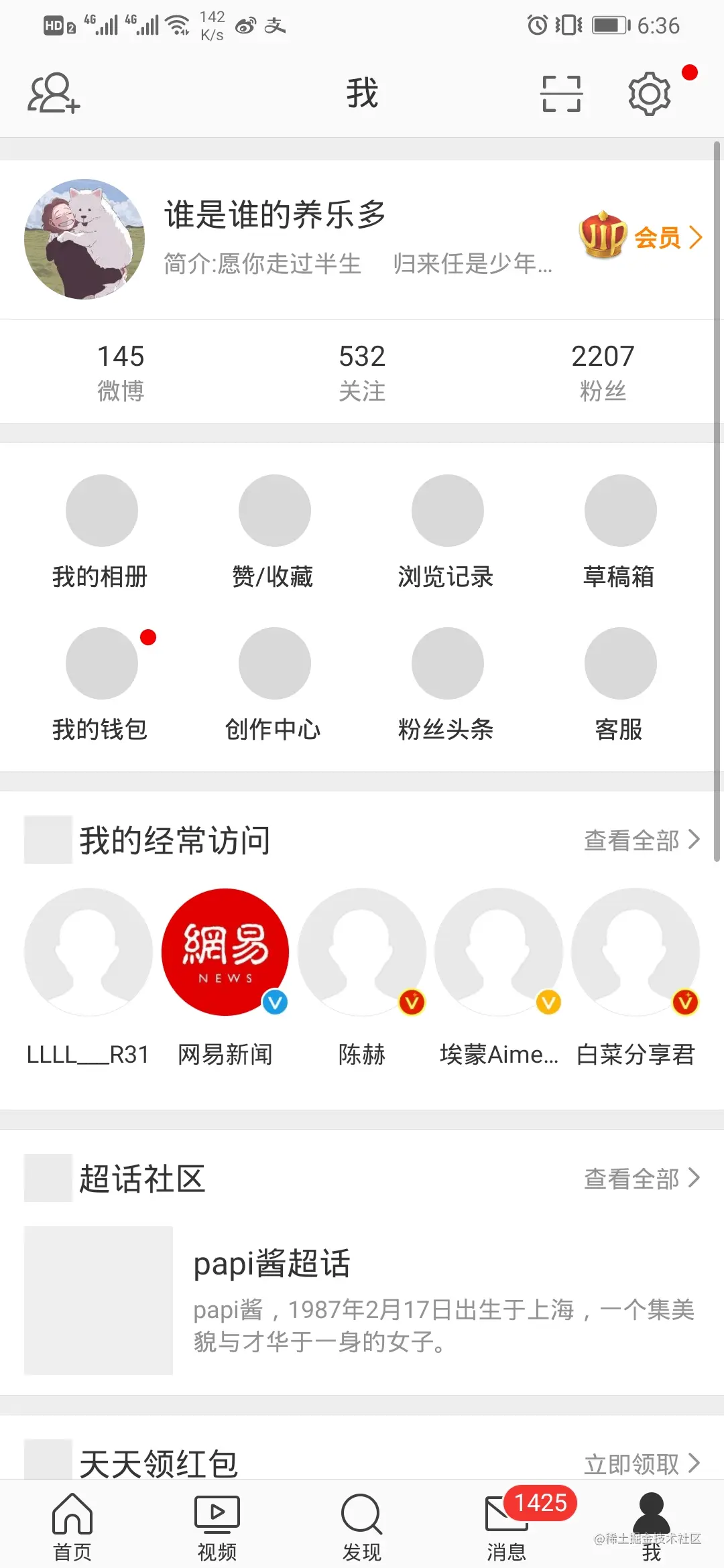Screen dimensions: 724x1568
Task: Expand 查看全部 for frequently visited
Action: pos(640,840)
